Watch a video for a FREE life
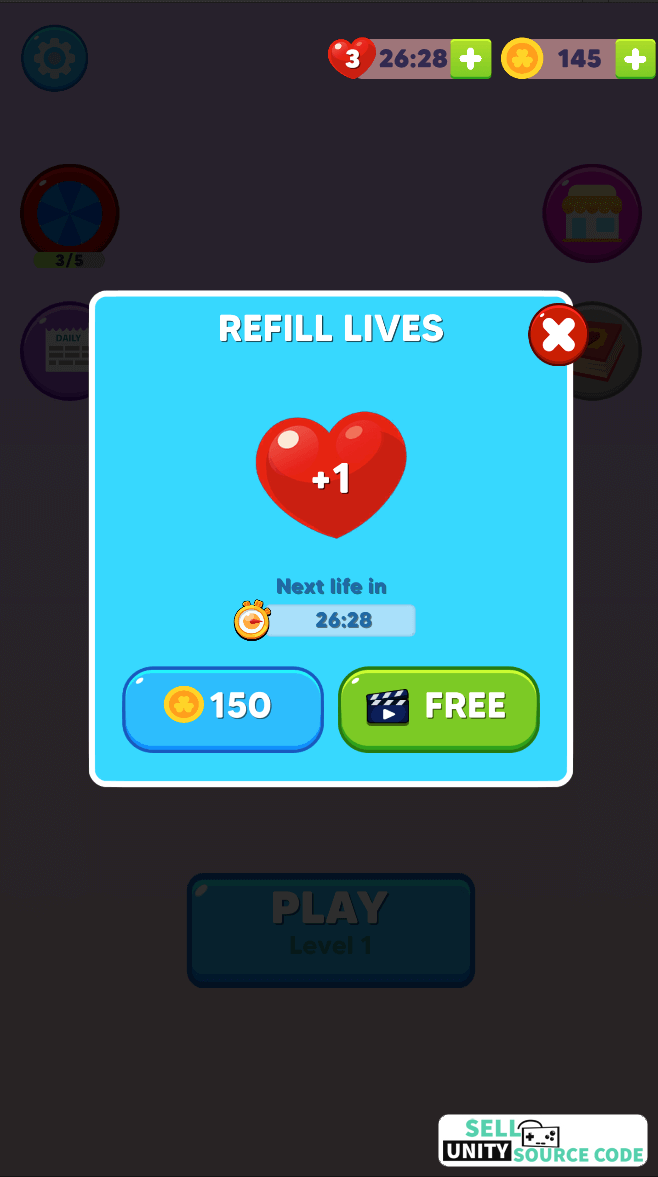658x1177 pixels. pos(439,709)
